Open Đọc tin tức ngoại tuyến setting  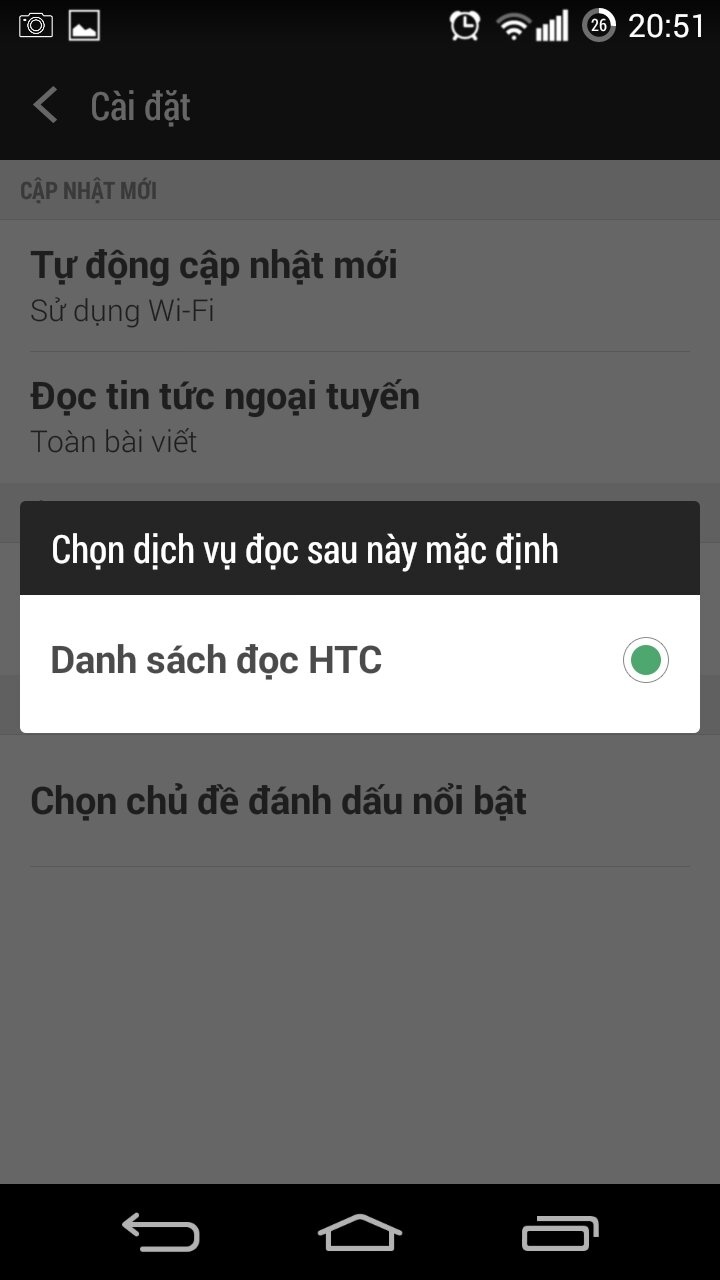[360, 415]
